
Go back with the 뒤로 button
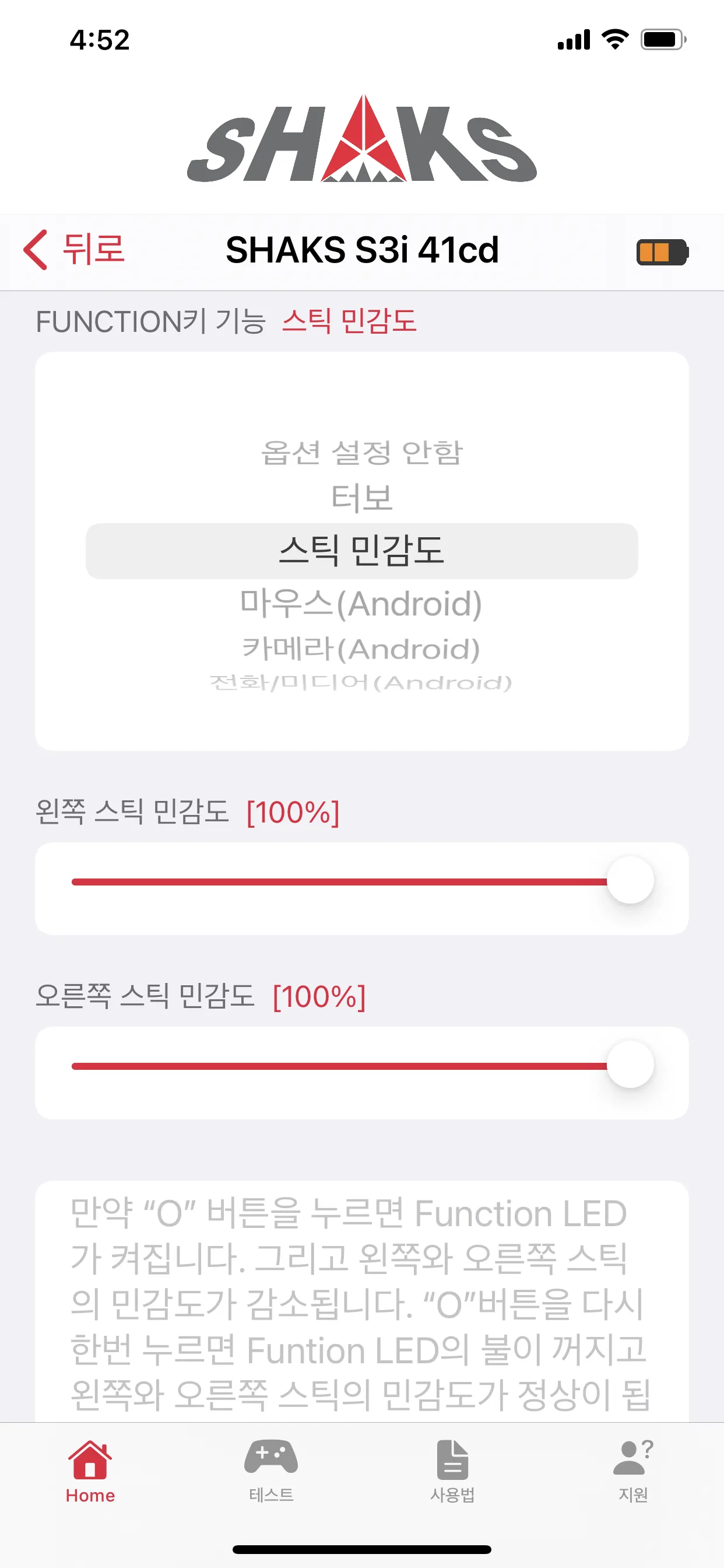click(75, 250)
